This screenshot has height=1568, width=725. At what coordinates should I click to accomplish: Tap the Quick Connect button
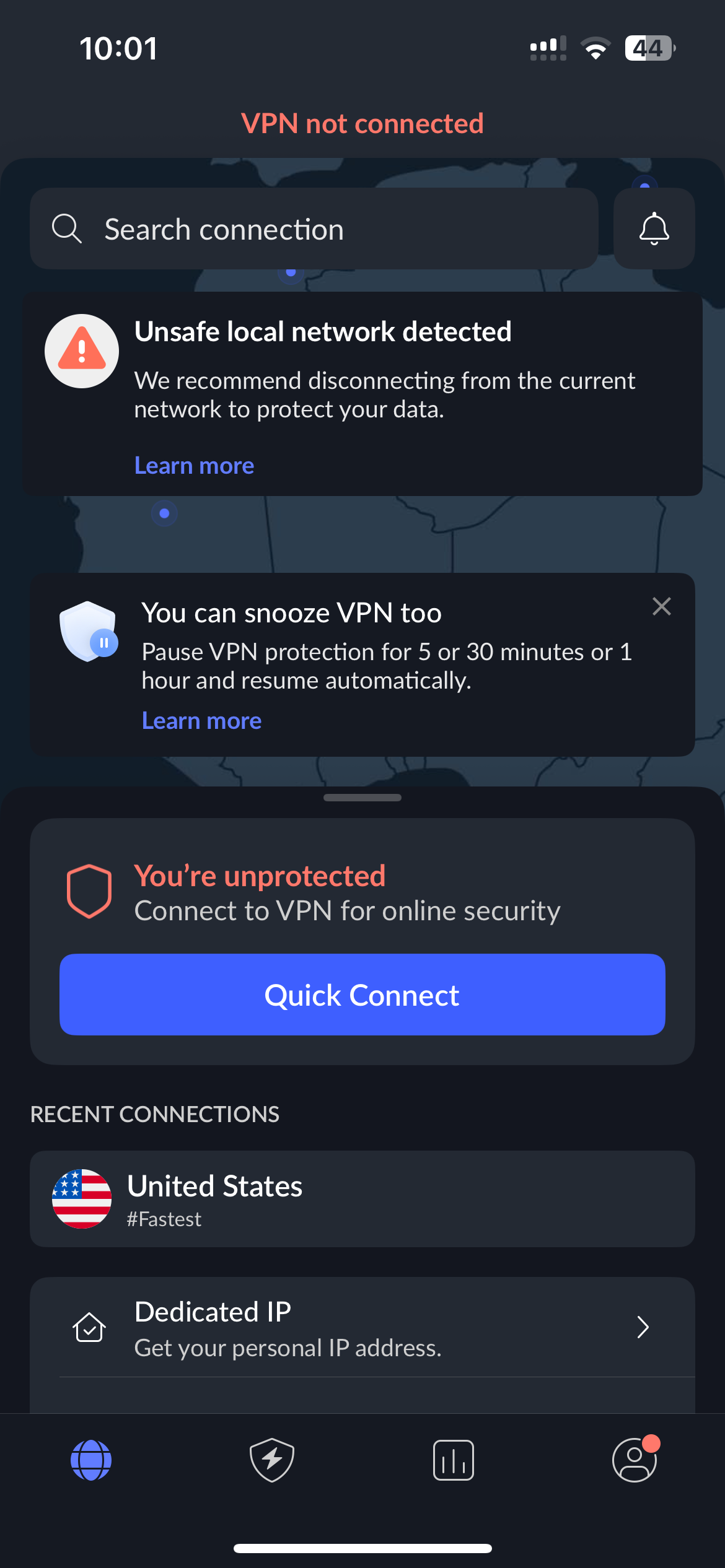tap(362, 995)
